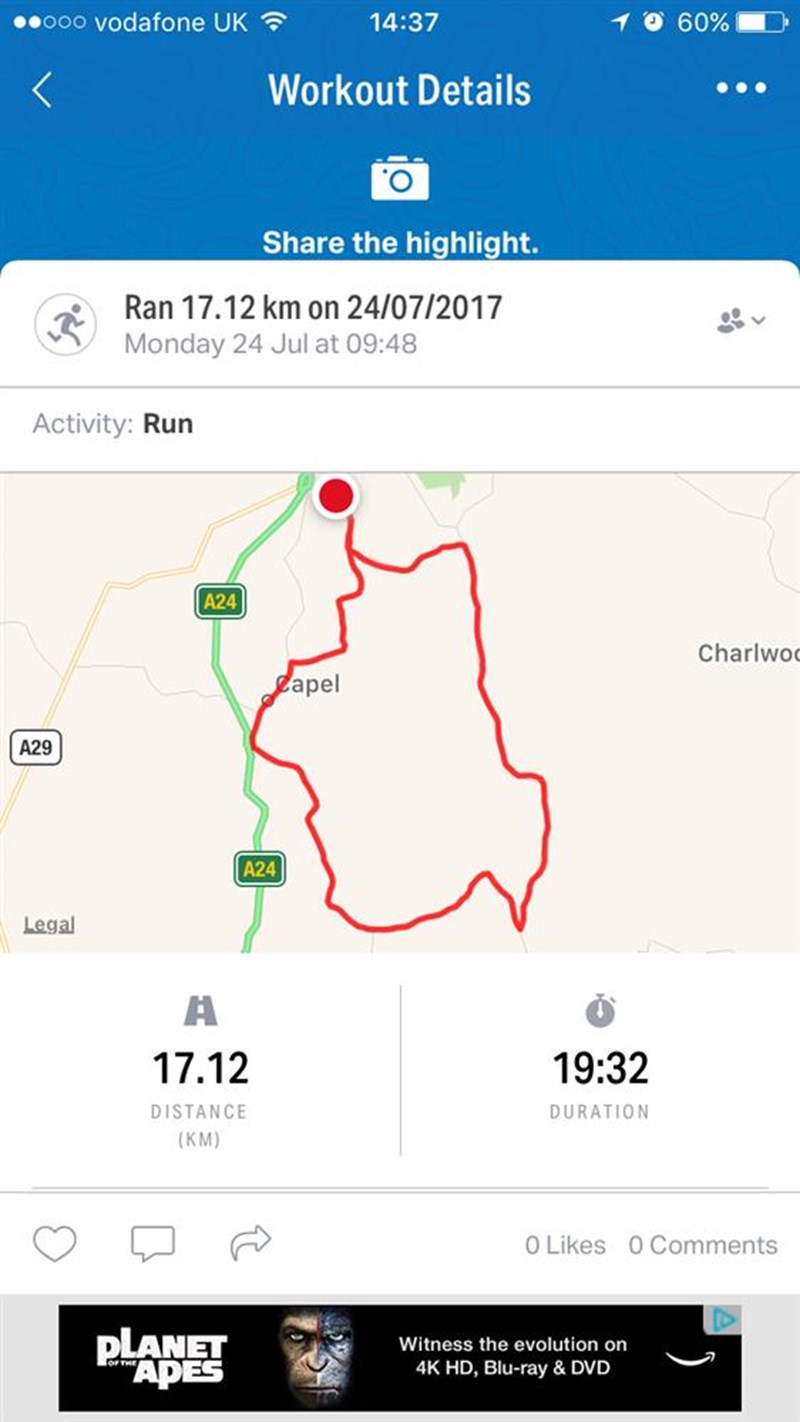This screenshot has height=1422, width=800.
Task: Tap the camera icon to share highlight
Action: (400, 179)
